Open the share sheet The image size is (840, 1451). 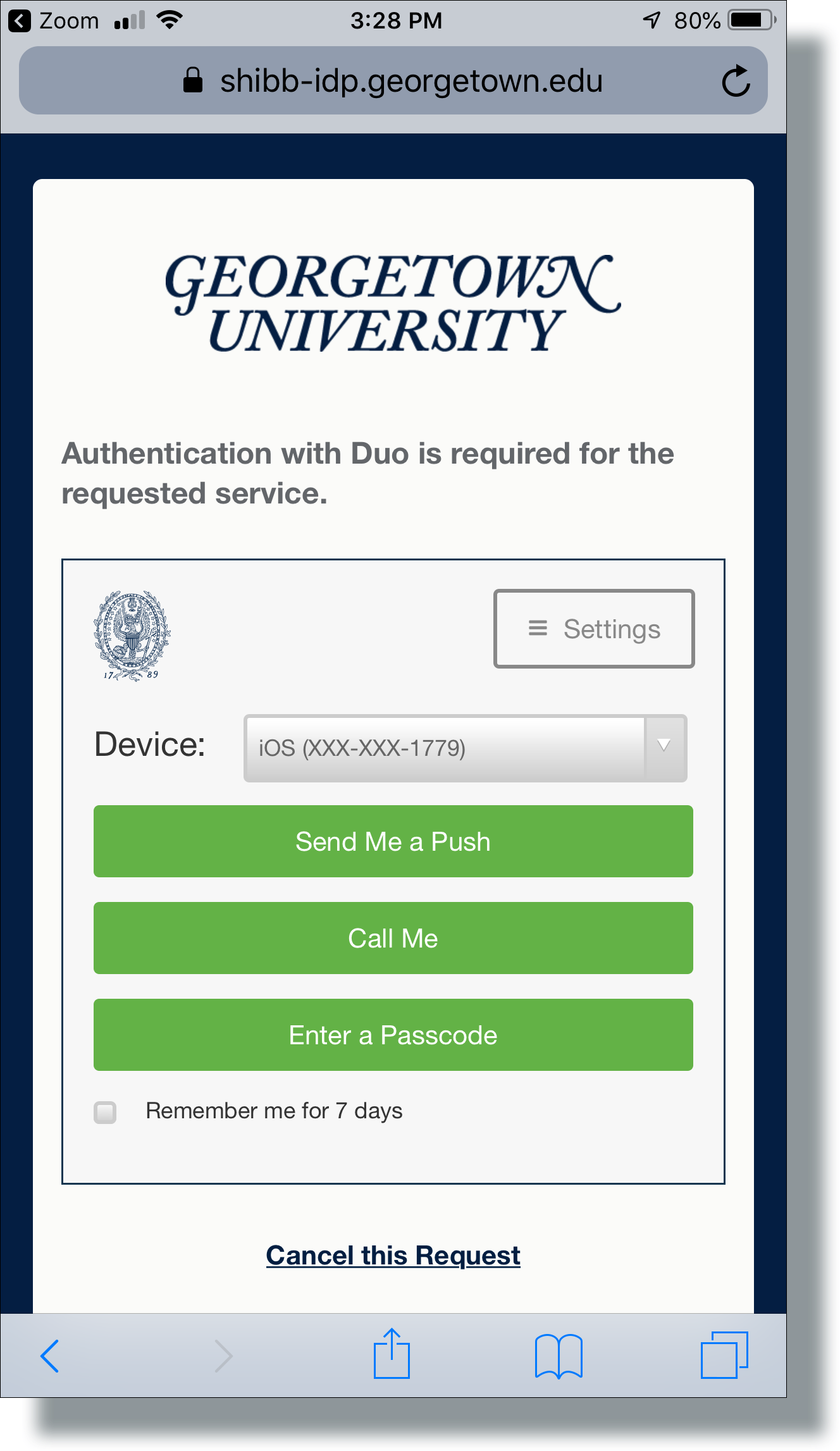coord(392,1354)
